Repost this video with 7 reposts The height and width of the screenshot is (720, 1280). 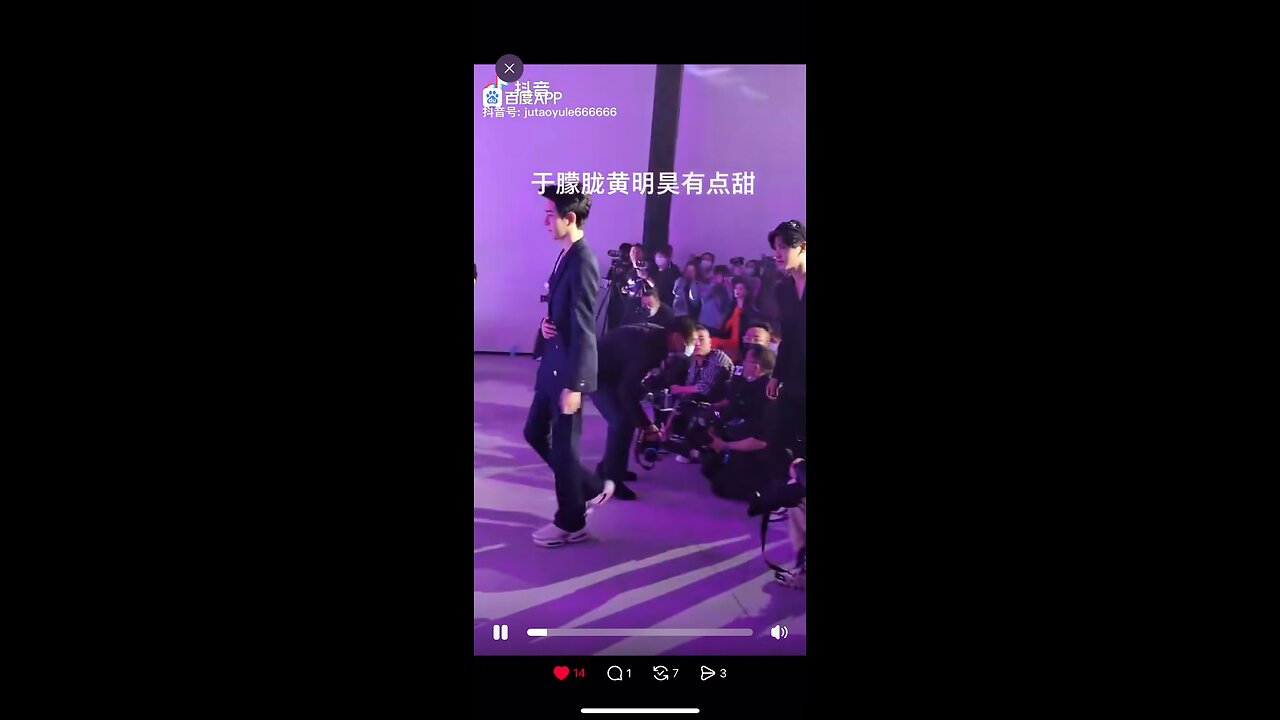click(x=661, y=673)
